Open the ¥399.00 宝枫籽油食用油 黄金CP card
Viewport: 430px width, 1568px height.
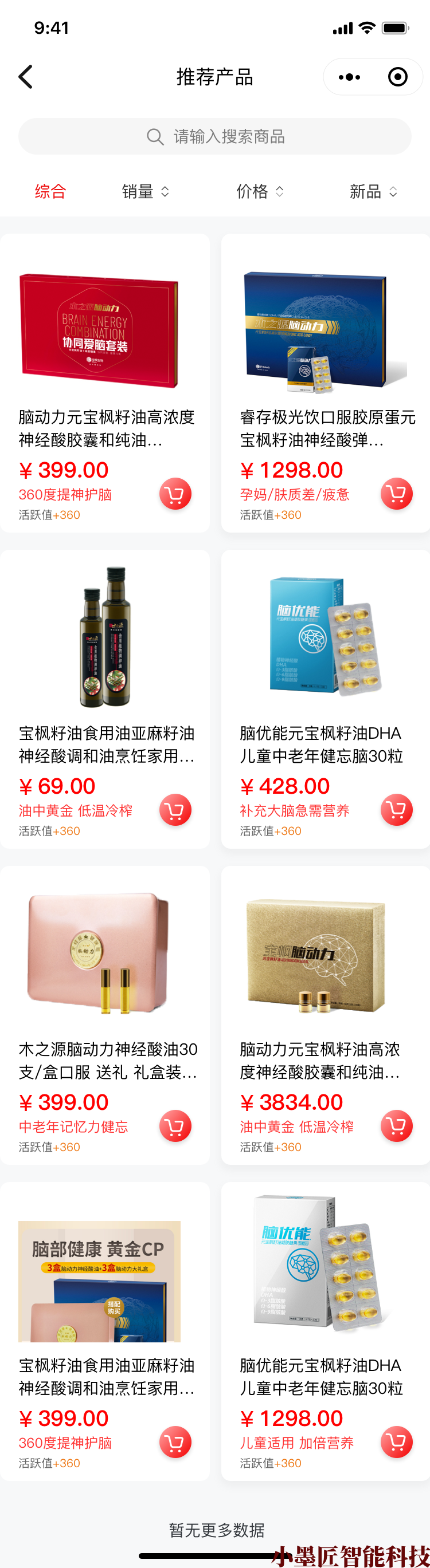[x=105, y=1315]
